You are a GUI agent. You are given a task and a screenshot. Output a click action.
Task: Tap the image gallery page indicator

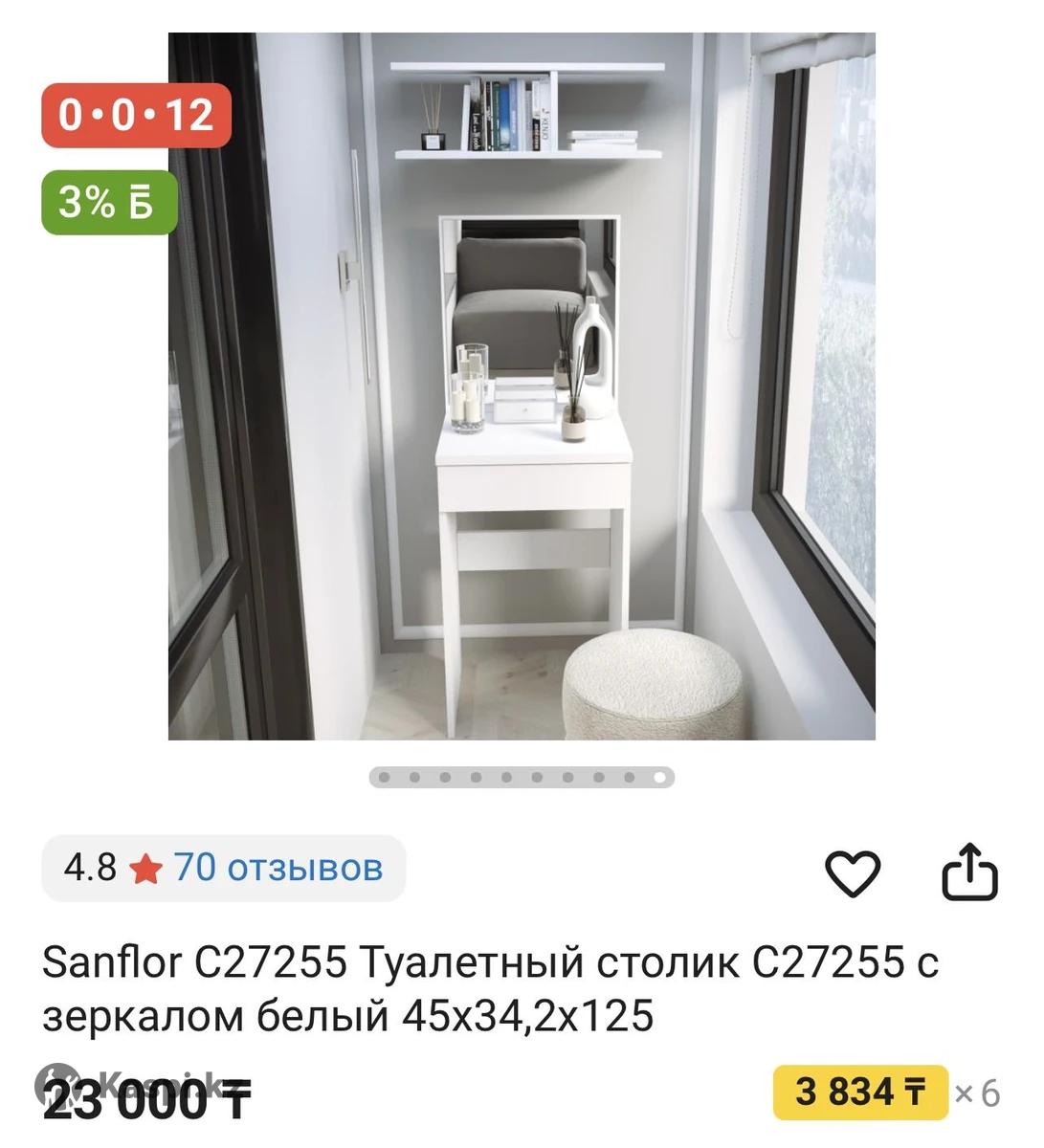coord(522,778)
